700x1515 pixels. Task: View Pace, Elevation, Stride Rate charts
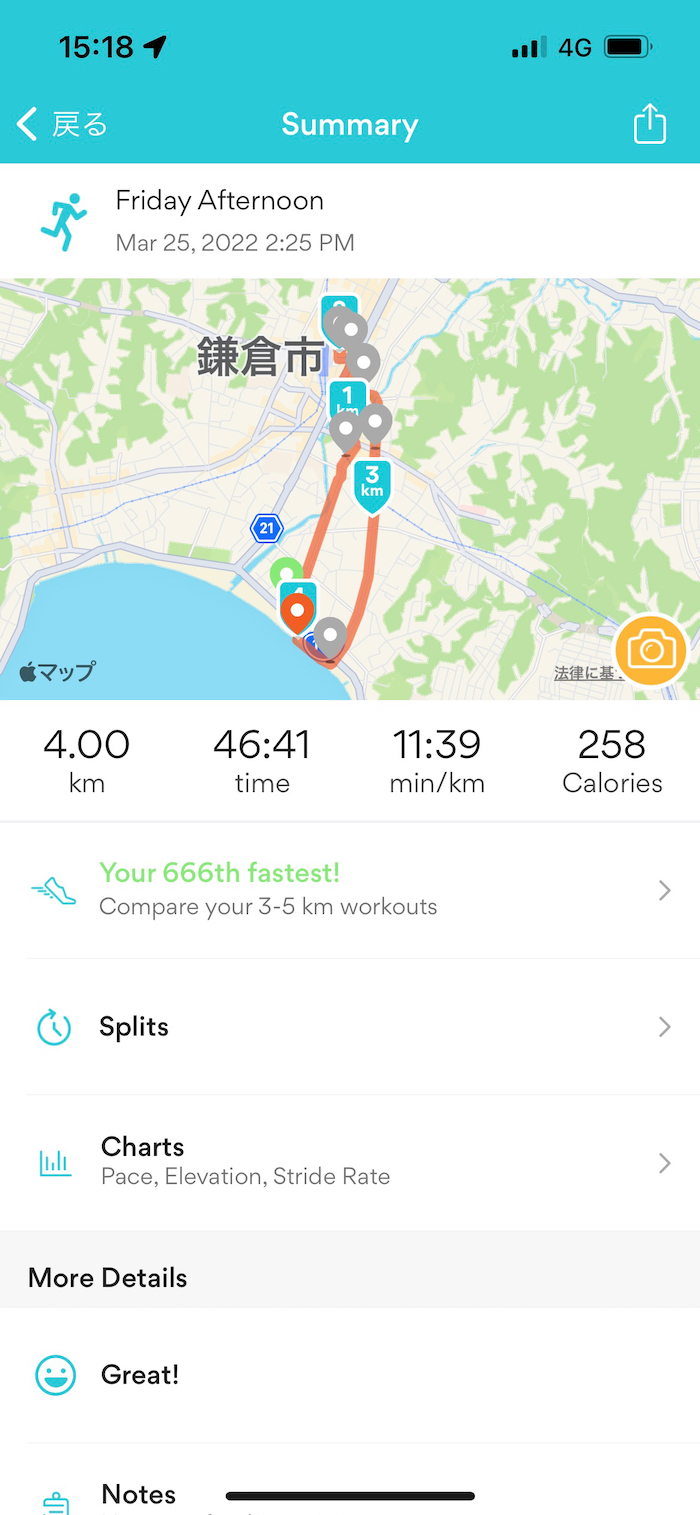[x=350, y=1162]
